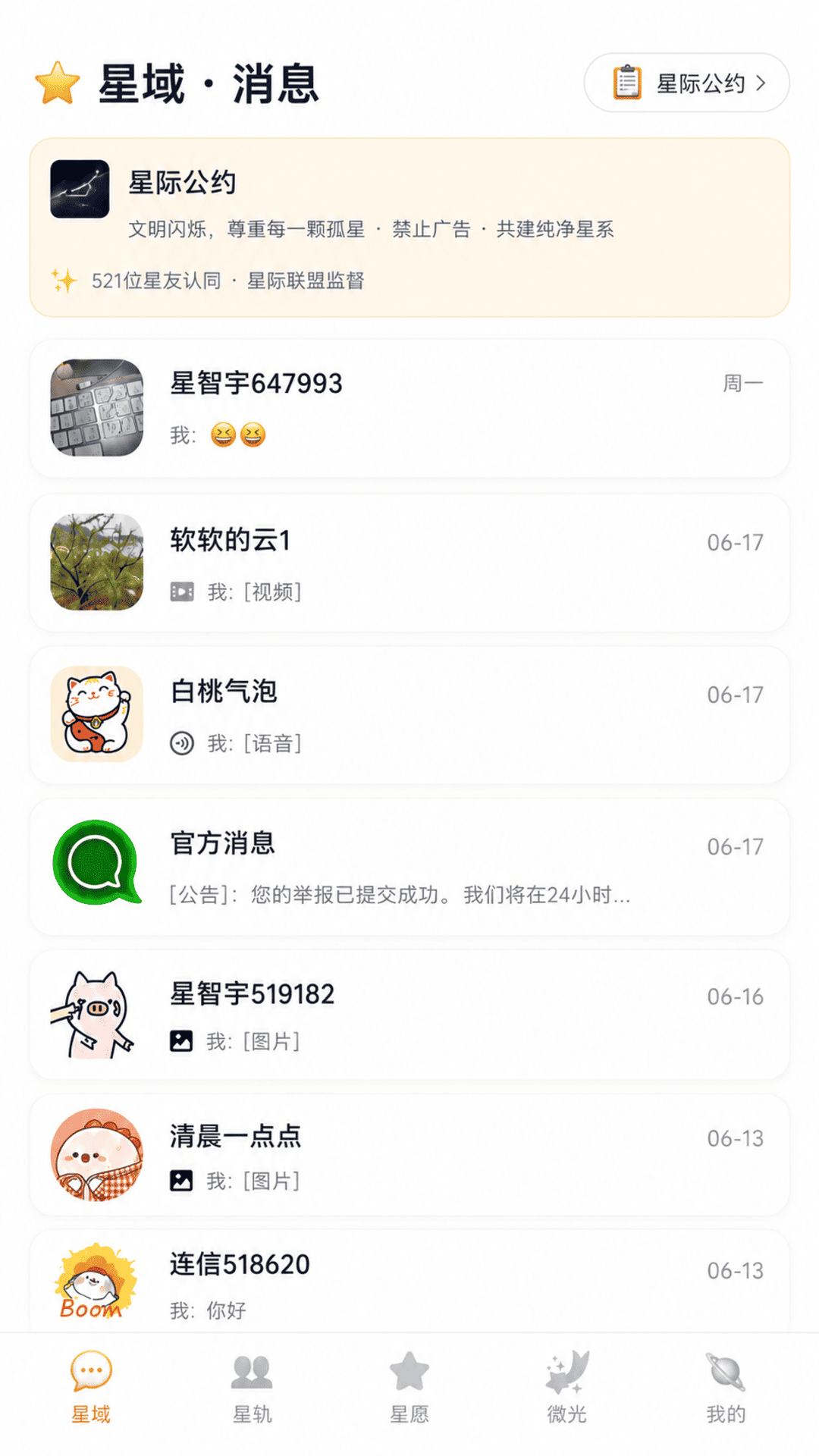
Task: Open the chat with 连信518620
Action: [x=409, y=1282]
